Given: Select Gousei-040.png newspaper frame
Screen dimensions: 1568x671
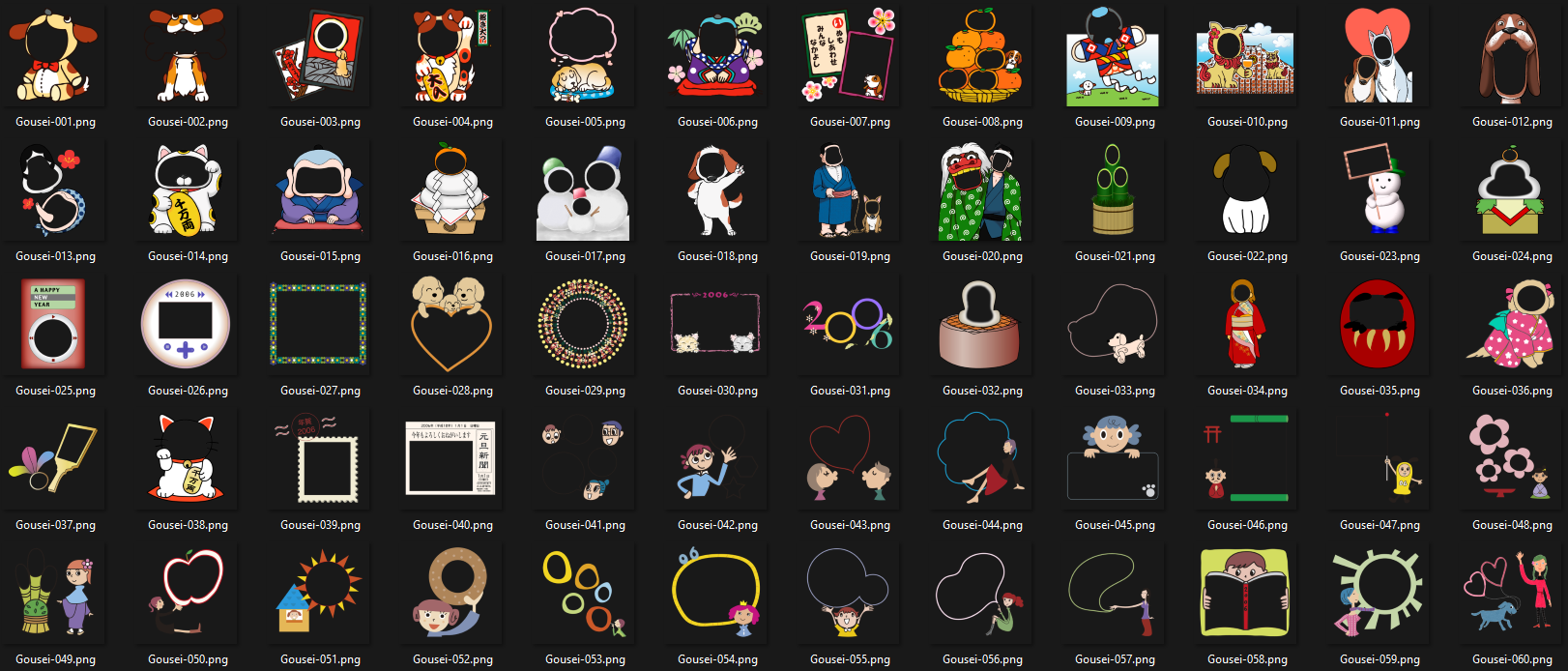Looking at the screenshot, I should pos(452,461).
